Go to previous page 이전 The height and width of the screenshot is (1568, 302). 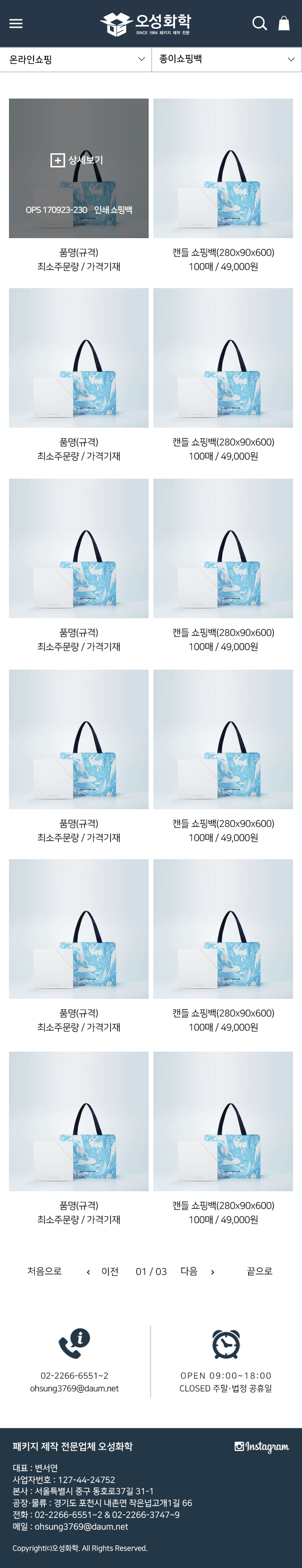click(103, 1271)
